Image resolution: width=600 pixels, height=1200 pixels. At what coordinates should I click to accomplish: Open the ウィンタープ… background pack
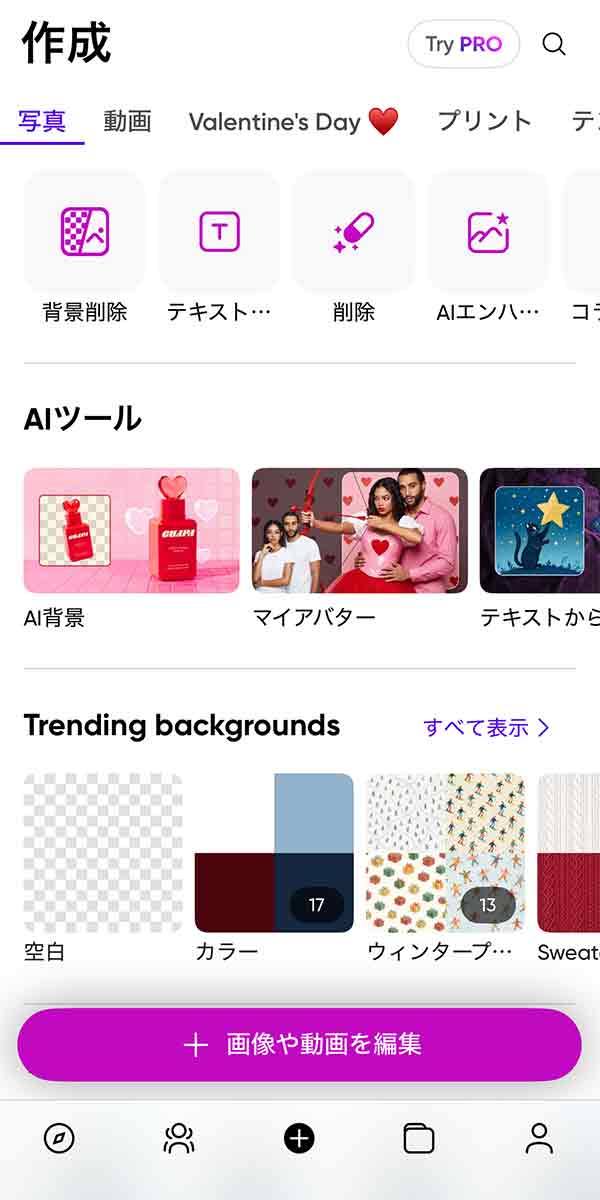coord(445,853)
